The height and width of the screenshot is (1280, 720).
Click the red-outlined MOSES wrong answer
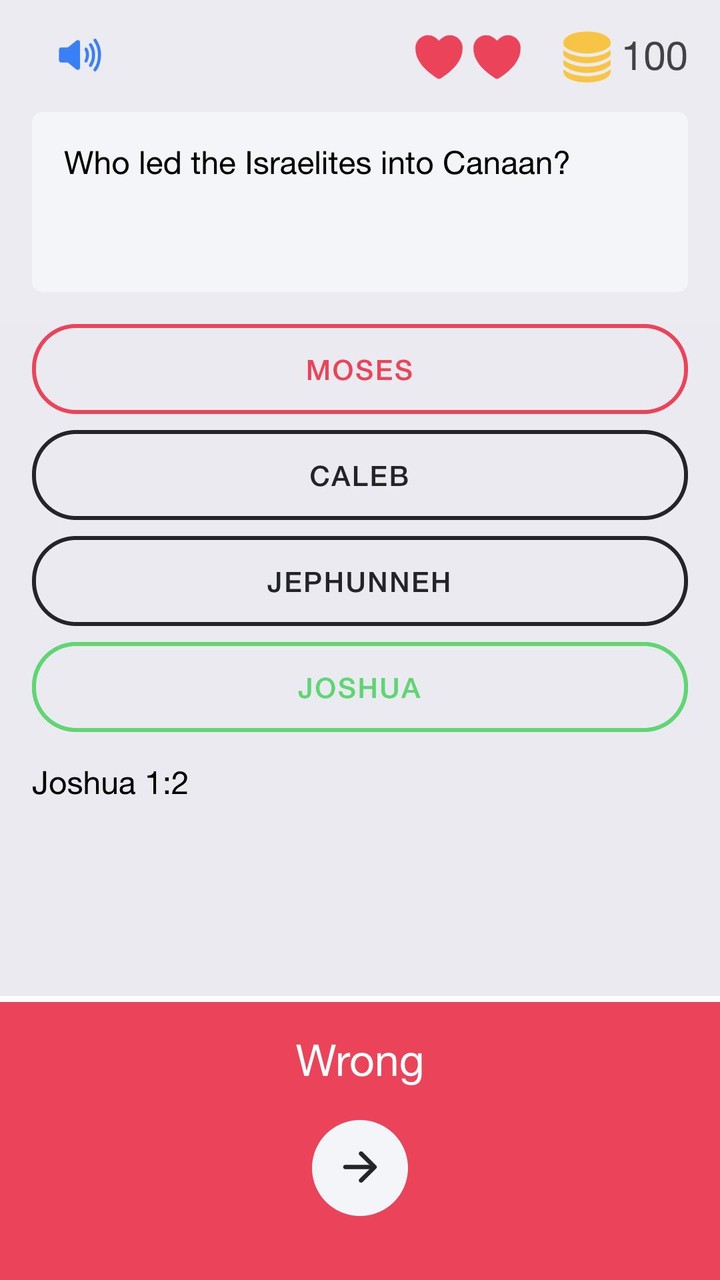360,369
